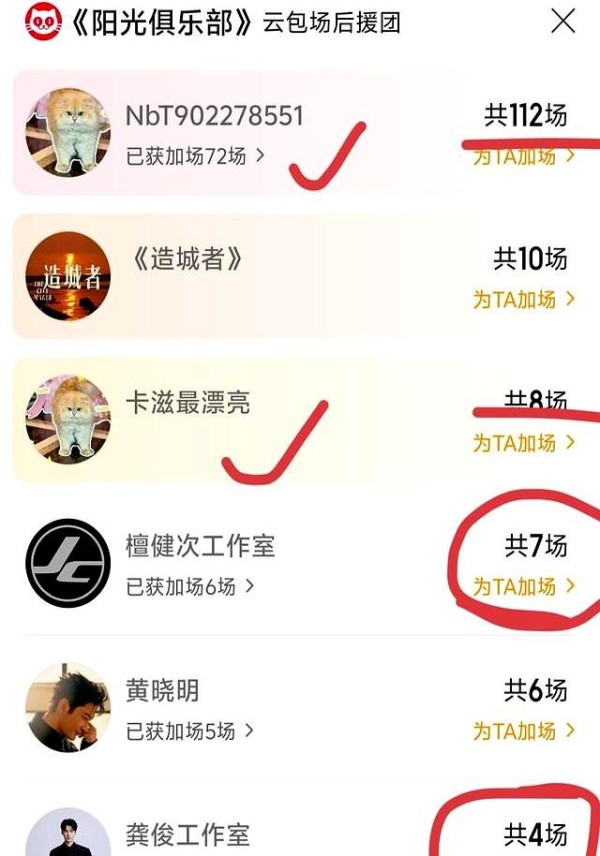Select the 龚俊工作室 entry
The width and height of the screenshot is (600, 856).
[x=188, y=834]
